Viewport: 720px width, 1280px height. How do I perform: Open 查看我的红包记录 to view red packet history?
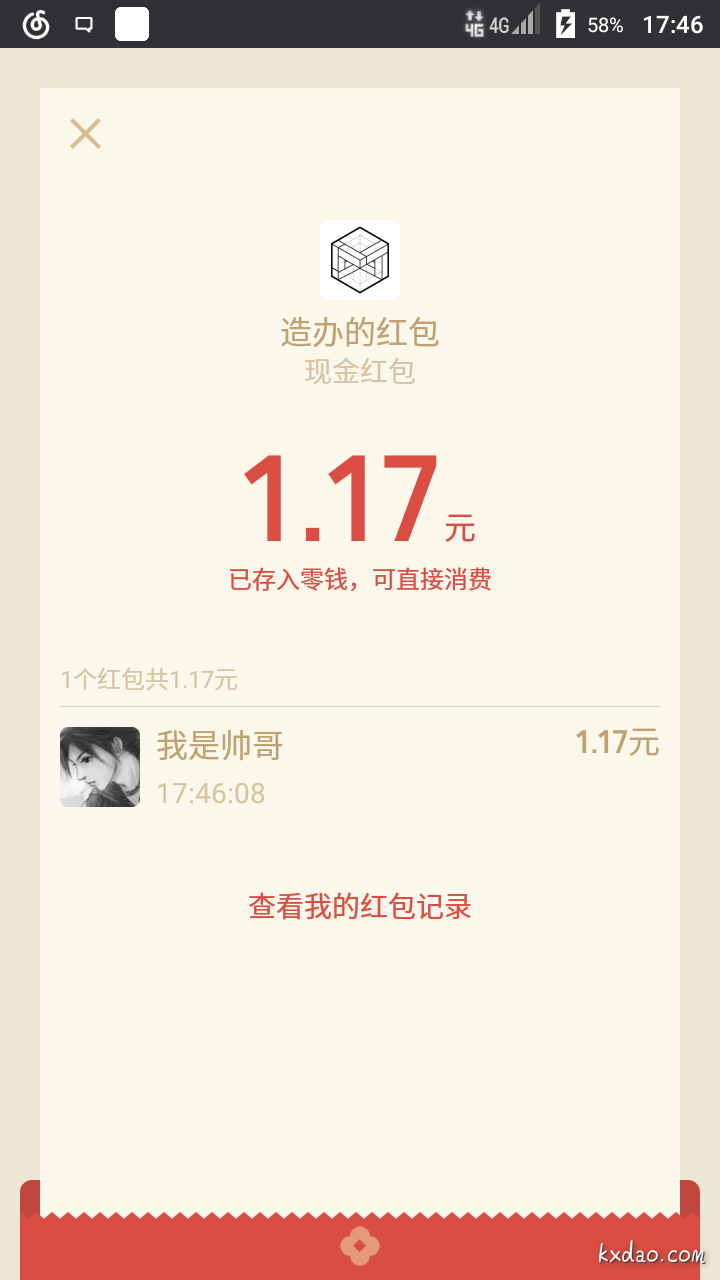point(360,907)
